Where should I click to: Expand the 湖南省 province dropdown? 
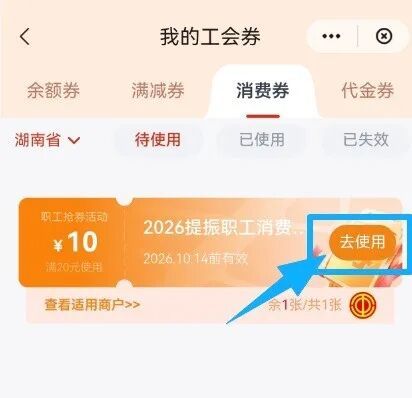[x=47, y=140]
